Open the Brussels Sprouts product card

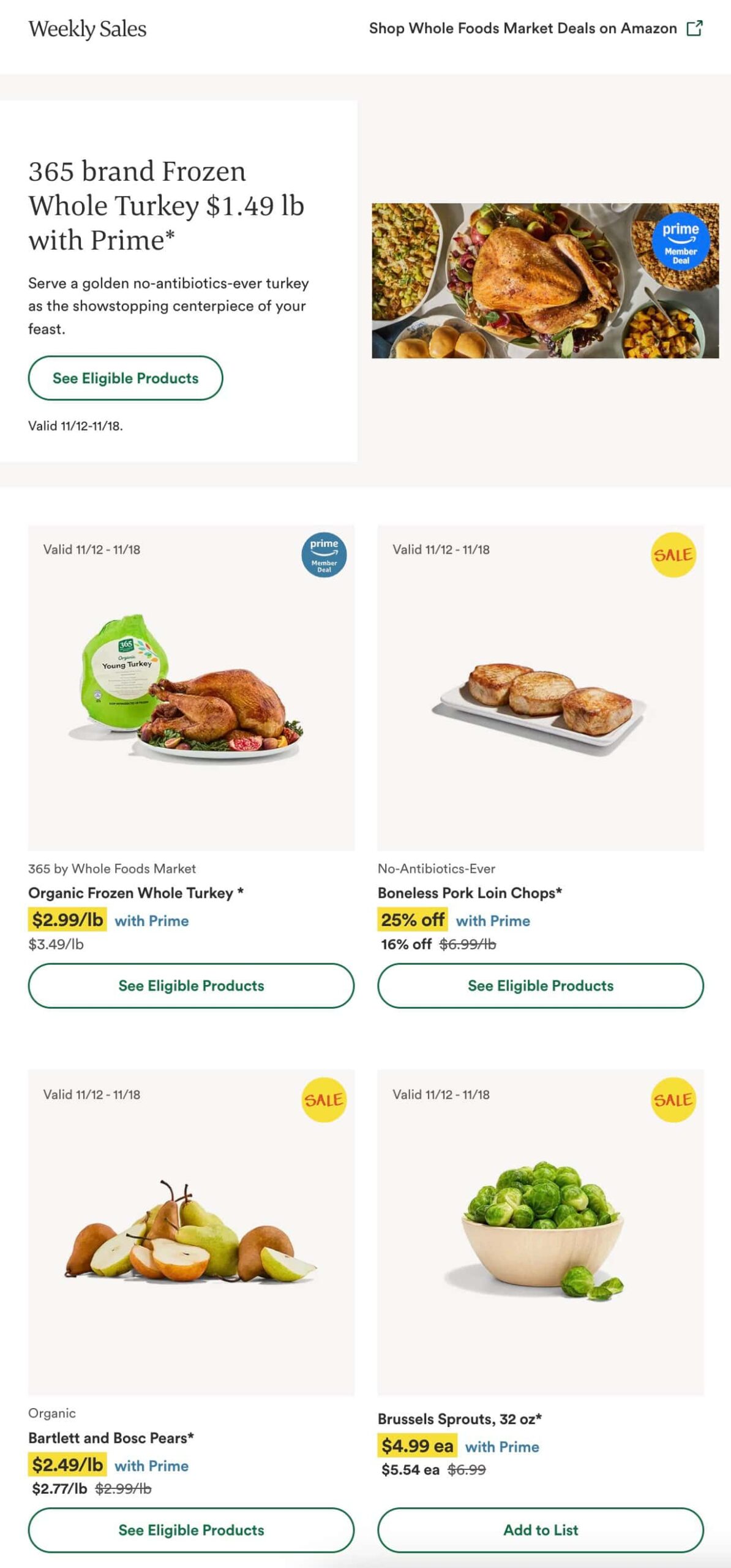click(x=540, y=1232)
